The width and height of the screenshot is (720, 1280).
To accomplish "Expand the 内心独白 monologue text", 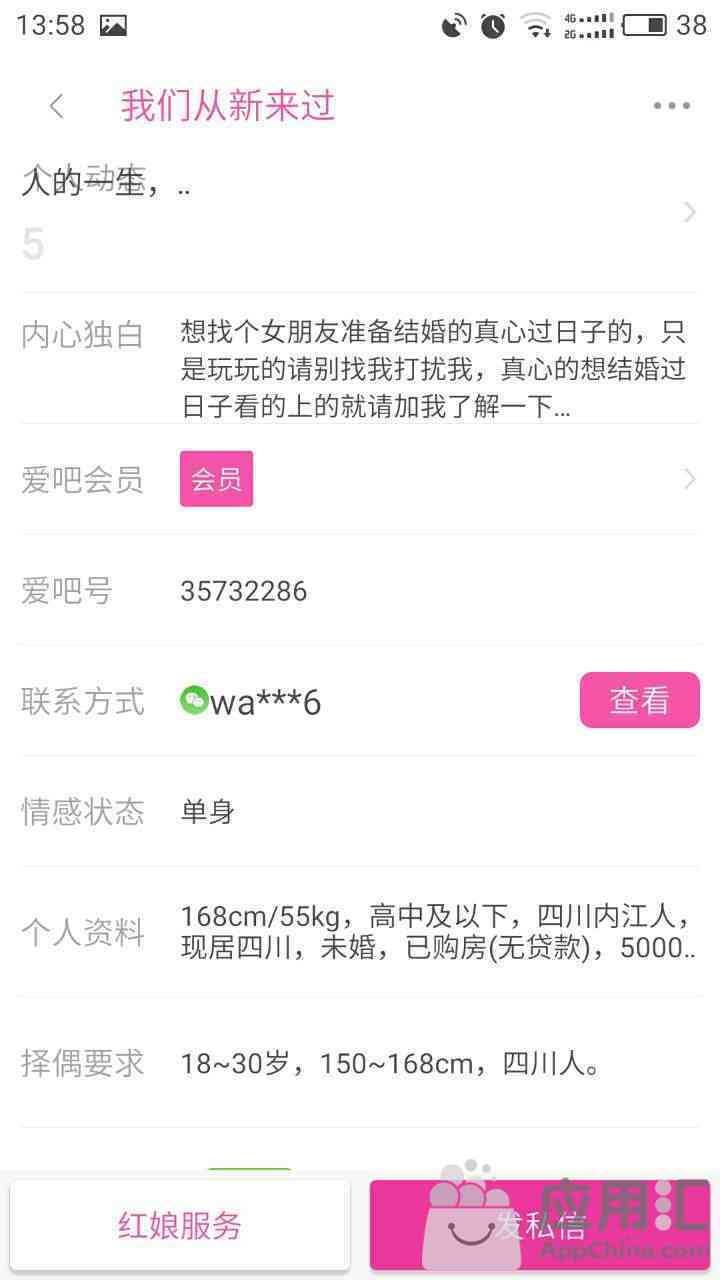I will pyautogui.click(x=434, y=370).
